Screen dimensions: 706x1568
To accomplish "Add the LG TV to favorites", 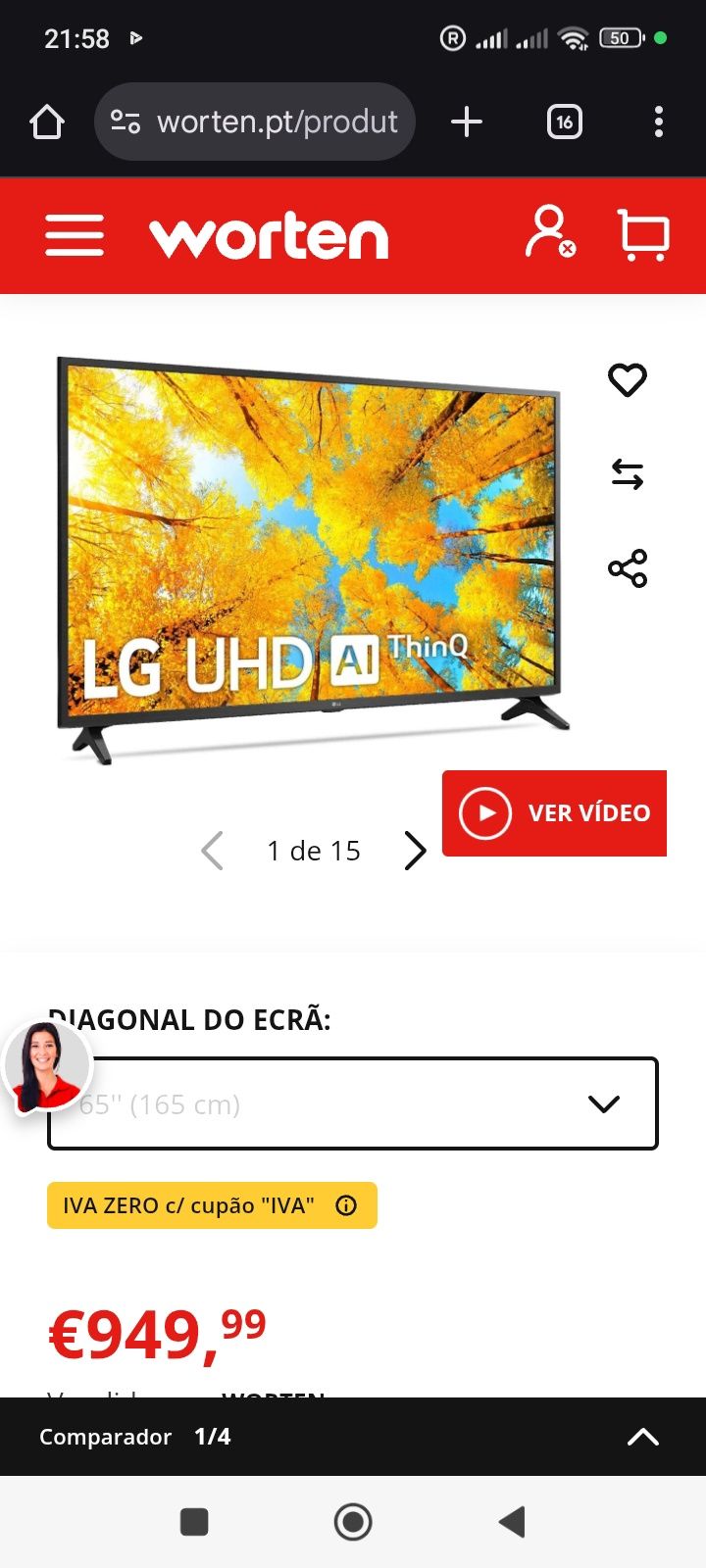I will (628, 380).
